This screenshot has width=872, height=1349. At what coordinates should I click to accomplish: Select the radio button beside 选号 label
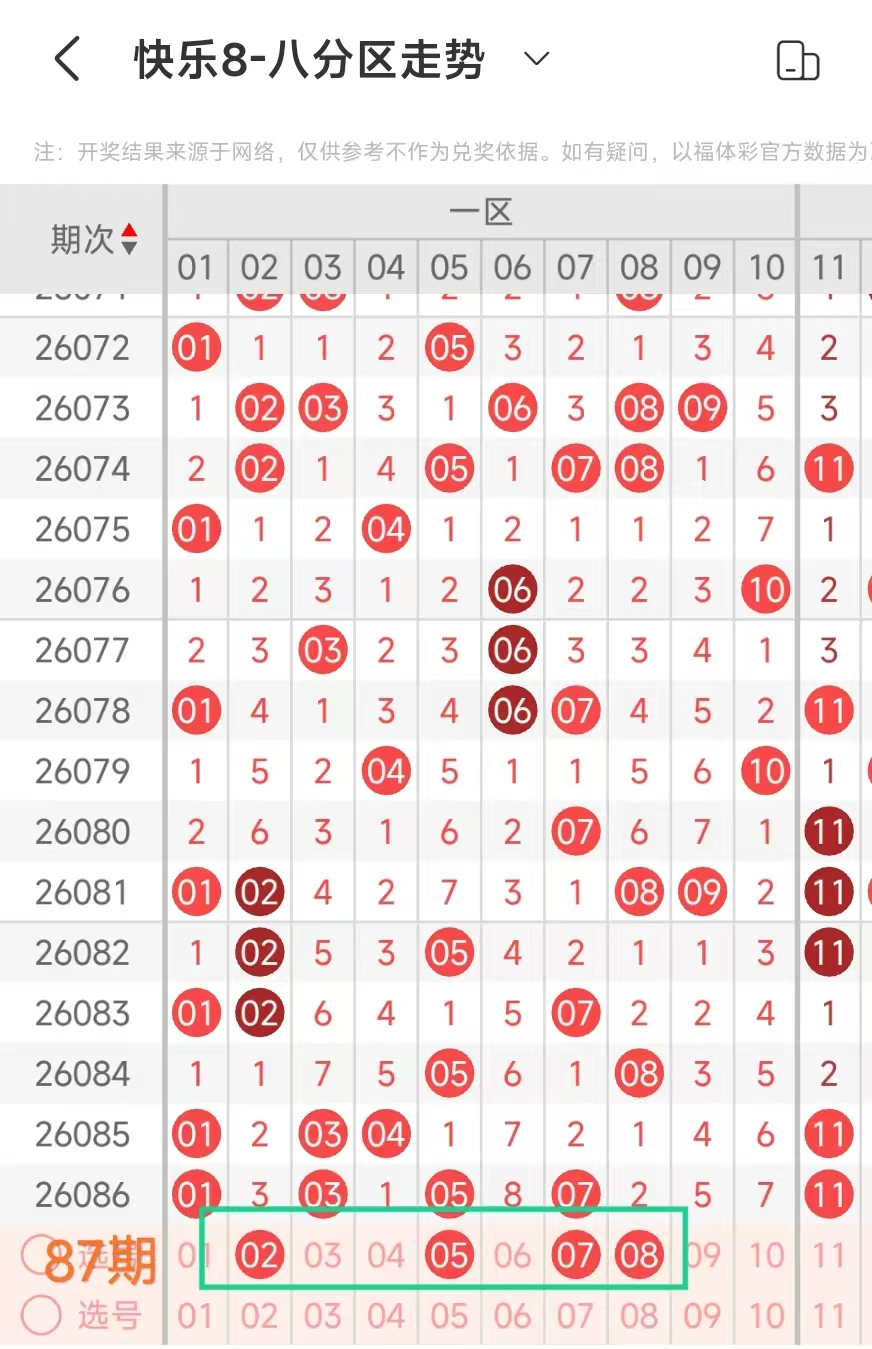click(x=41, y=1316)
